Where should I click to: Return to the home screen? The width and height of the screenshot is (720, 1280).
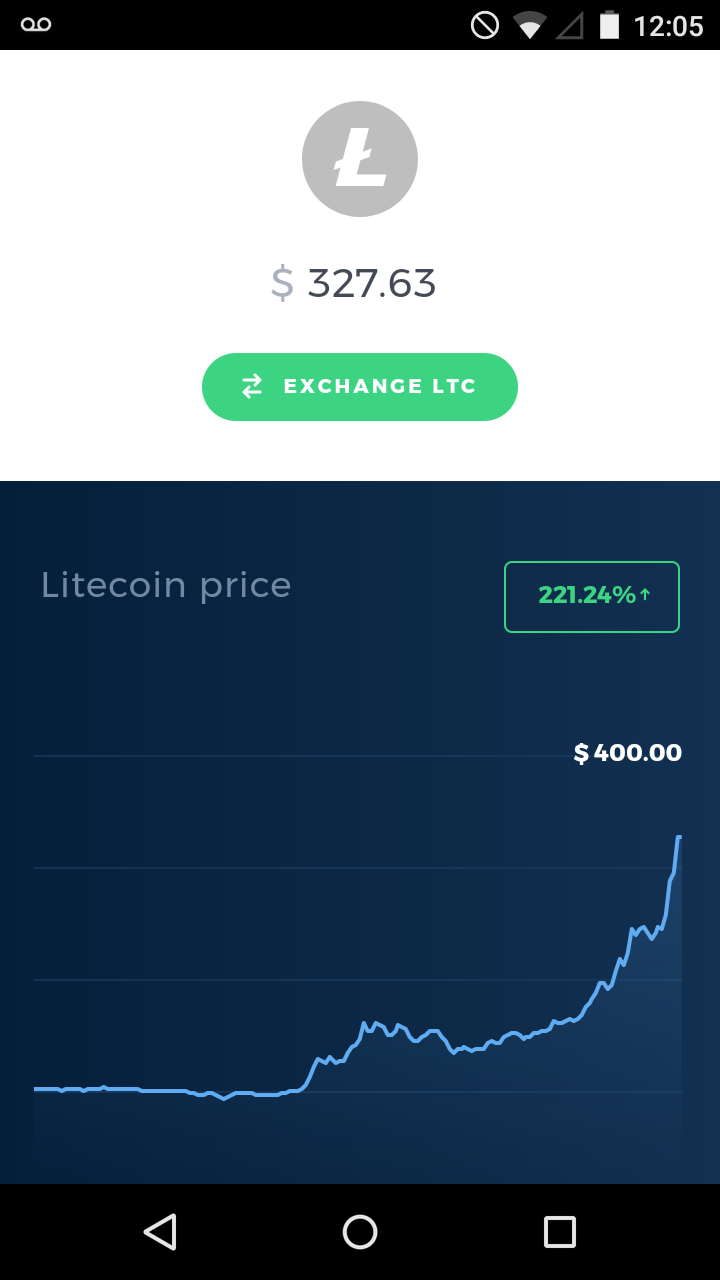coord(360,1232)
